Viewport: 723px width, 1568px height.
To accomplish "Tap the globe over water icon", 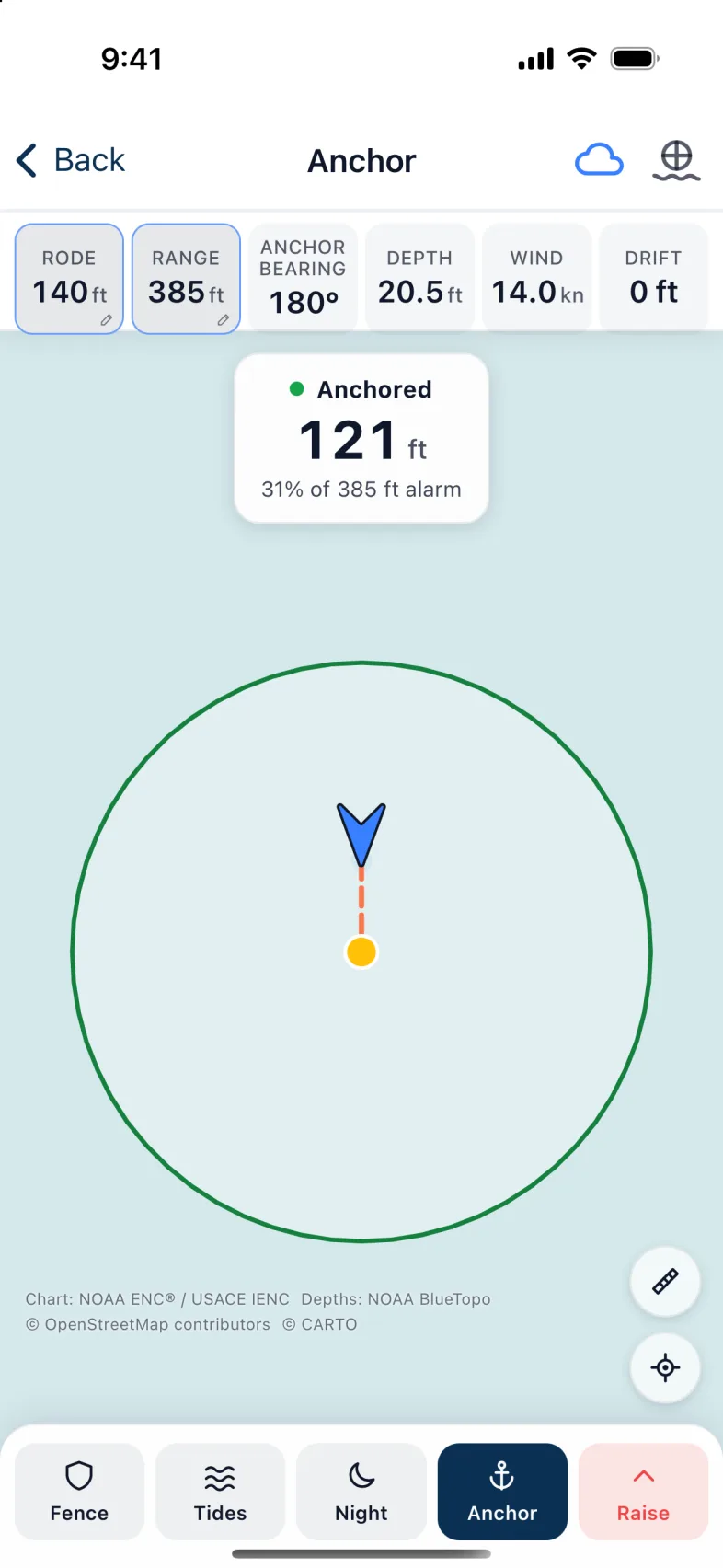I will tap(676, 160).
